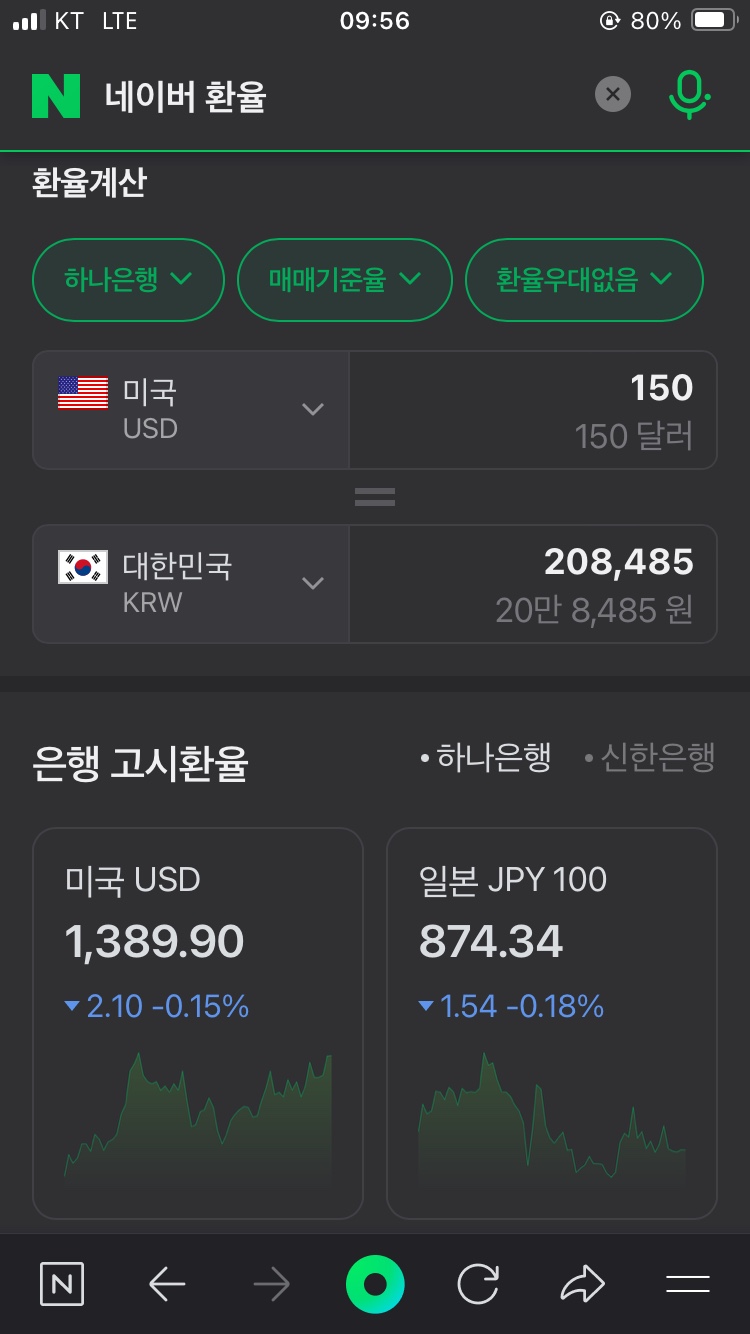Change the 미국 USD currency selector
Screen dimensions: 750x1334
click(191, 409)
